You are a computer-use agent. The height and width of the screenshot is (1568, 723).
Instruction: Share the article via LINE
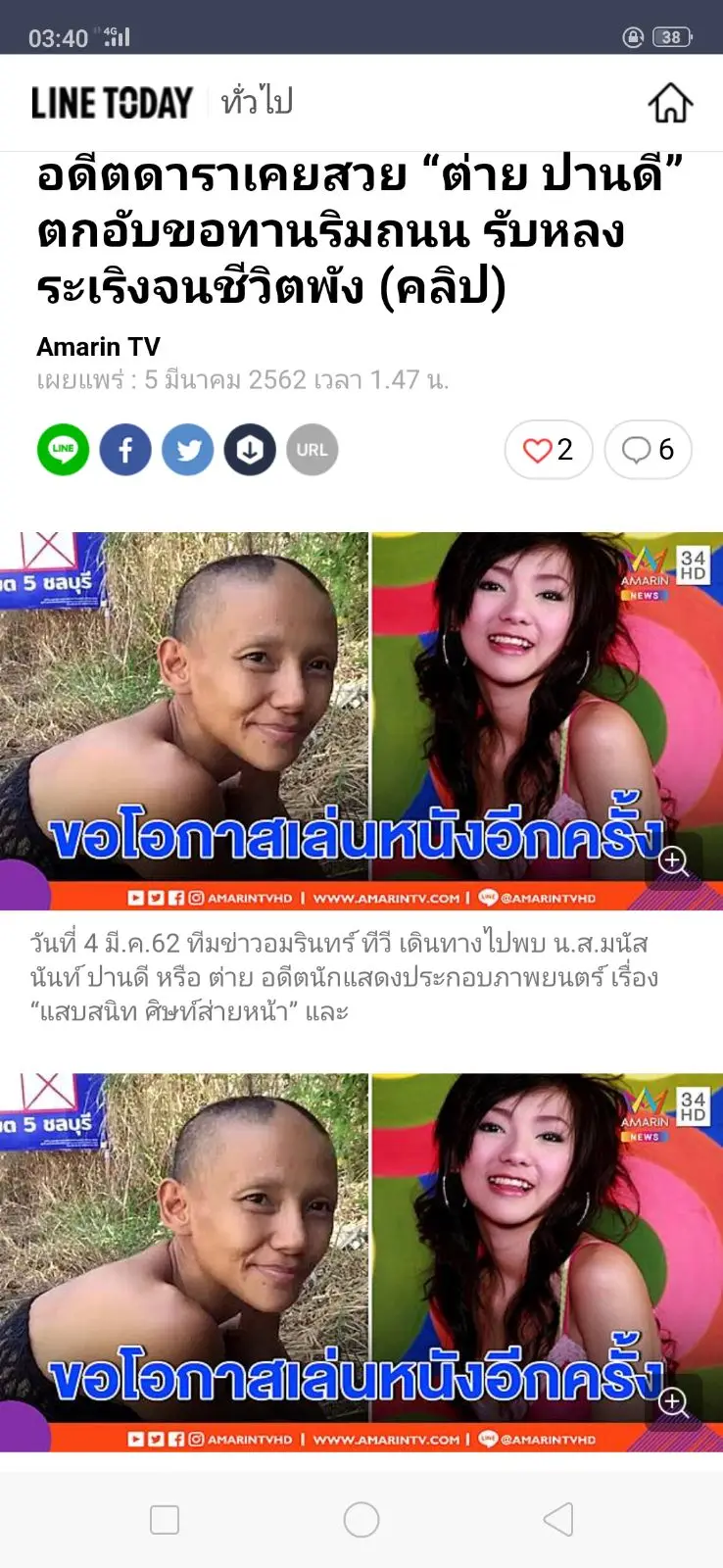[63, 450]
